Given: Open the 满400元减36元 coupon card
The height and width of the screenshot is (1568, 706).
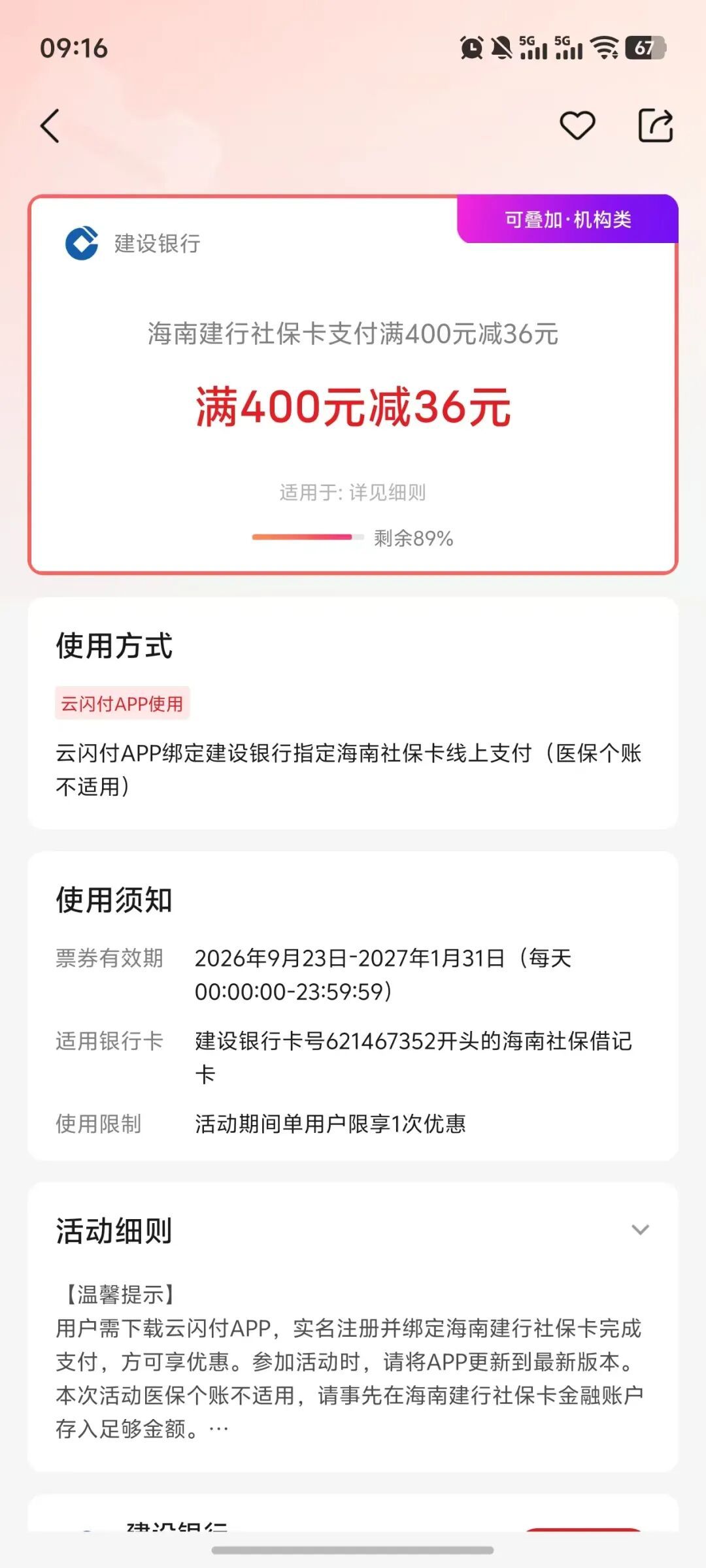Looking at the screenshot, I should point(353,385).
